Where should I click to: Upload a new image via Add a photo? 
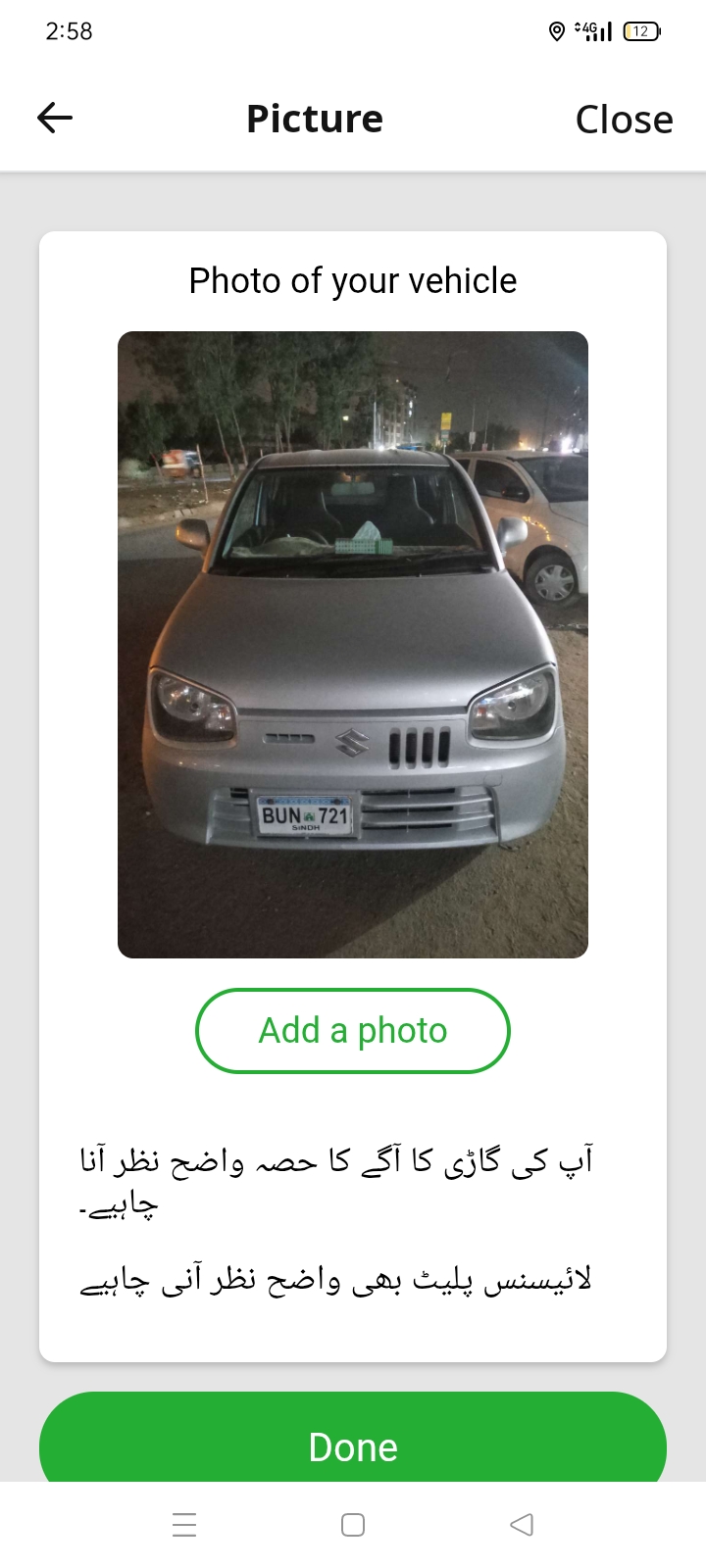[352, 1030]
